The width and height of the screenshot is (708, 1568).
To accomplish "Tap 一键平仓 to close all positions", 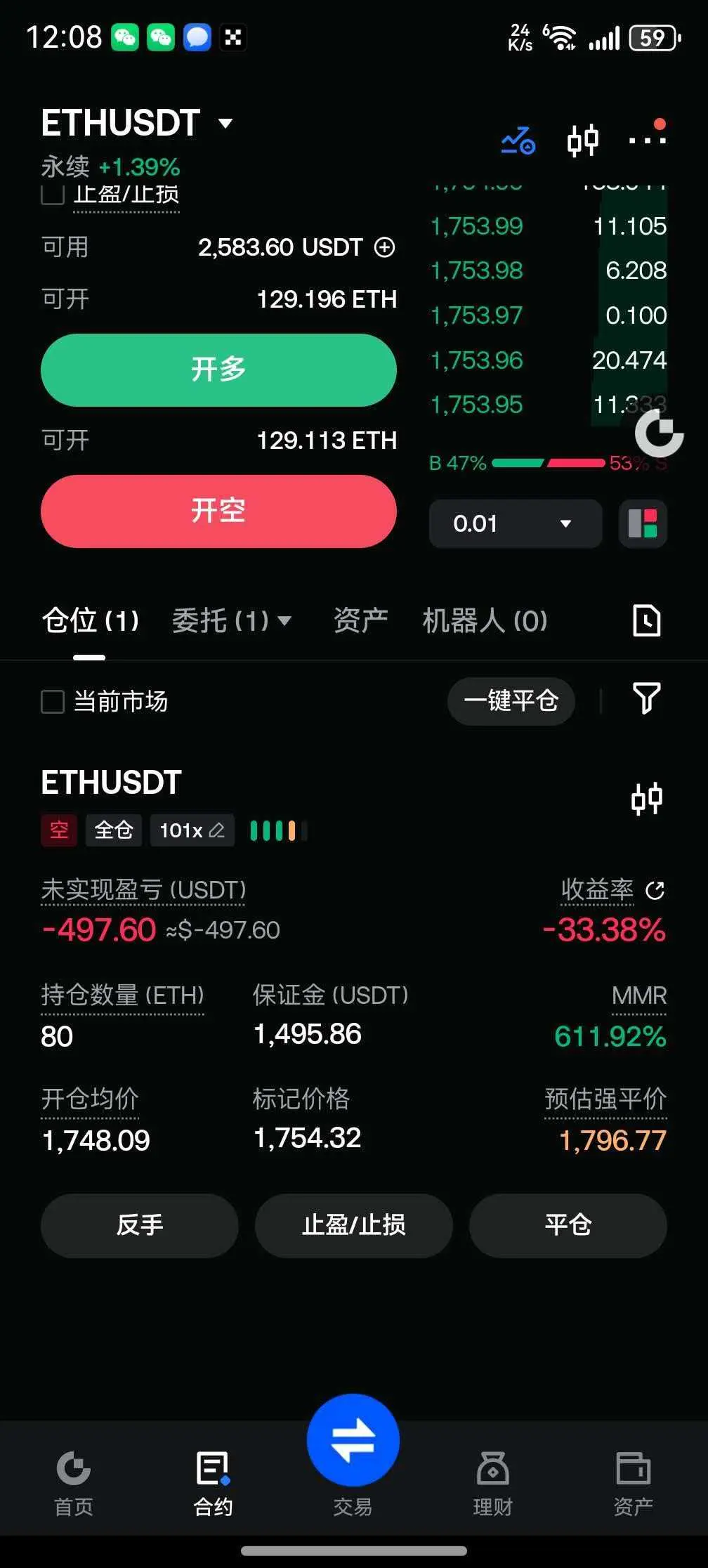I will pos(511,700).
